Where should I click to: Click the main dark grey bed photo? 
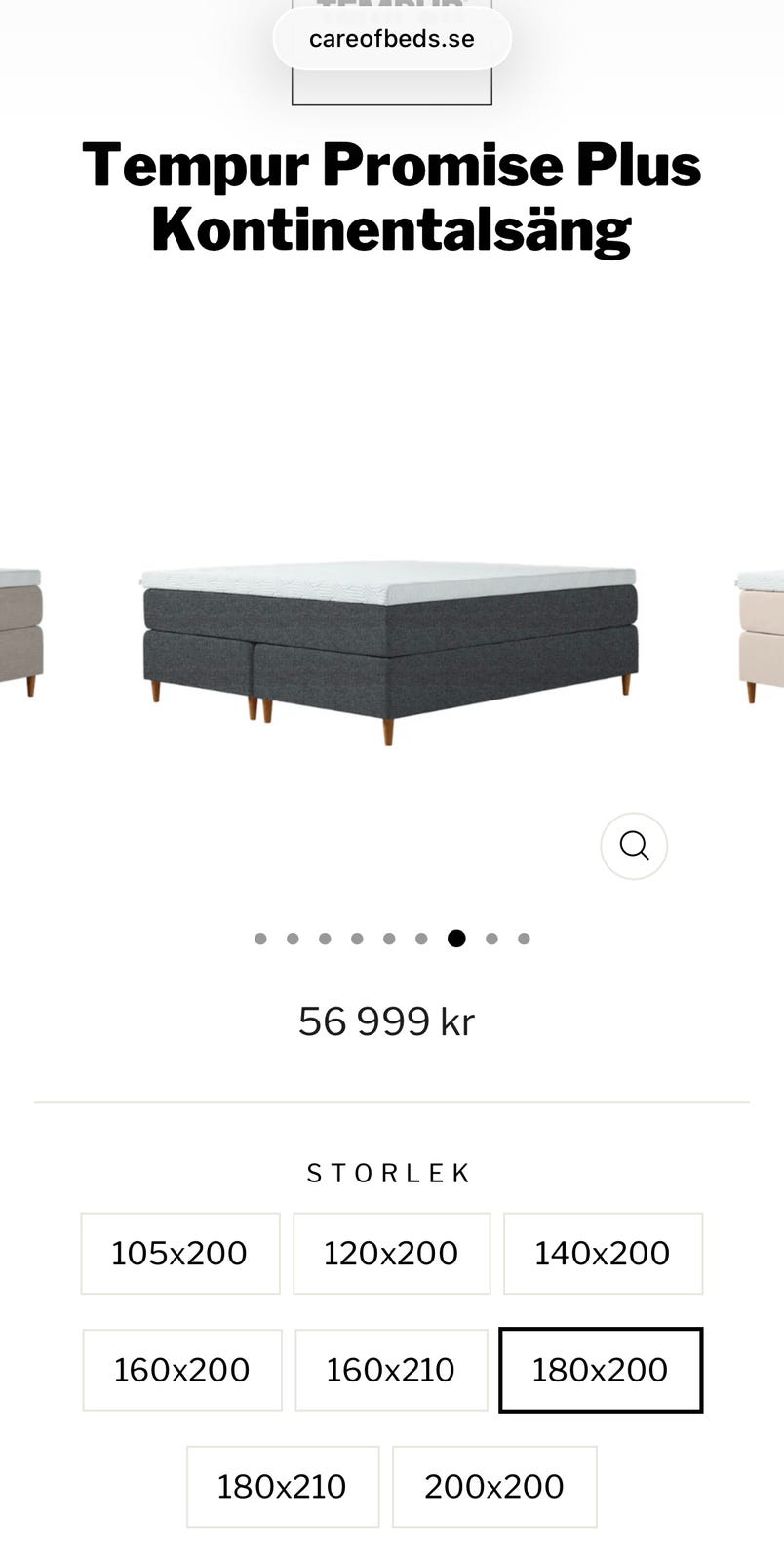390,644
